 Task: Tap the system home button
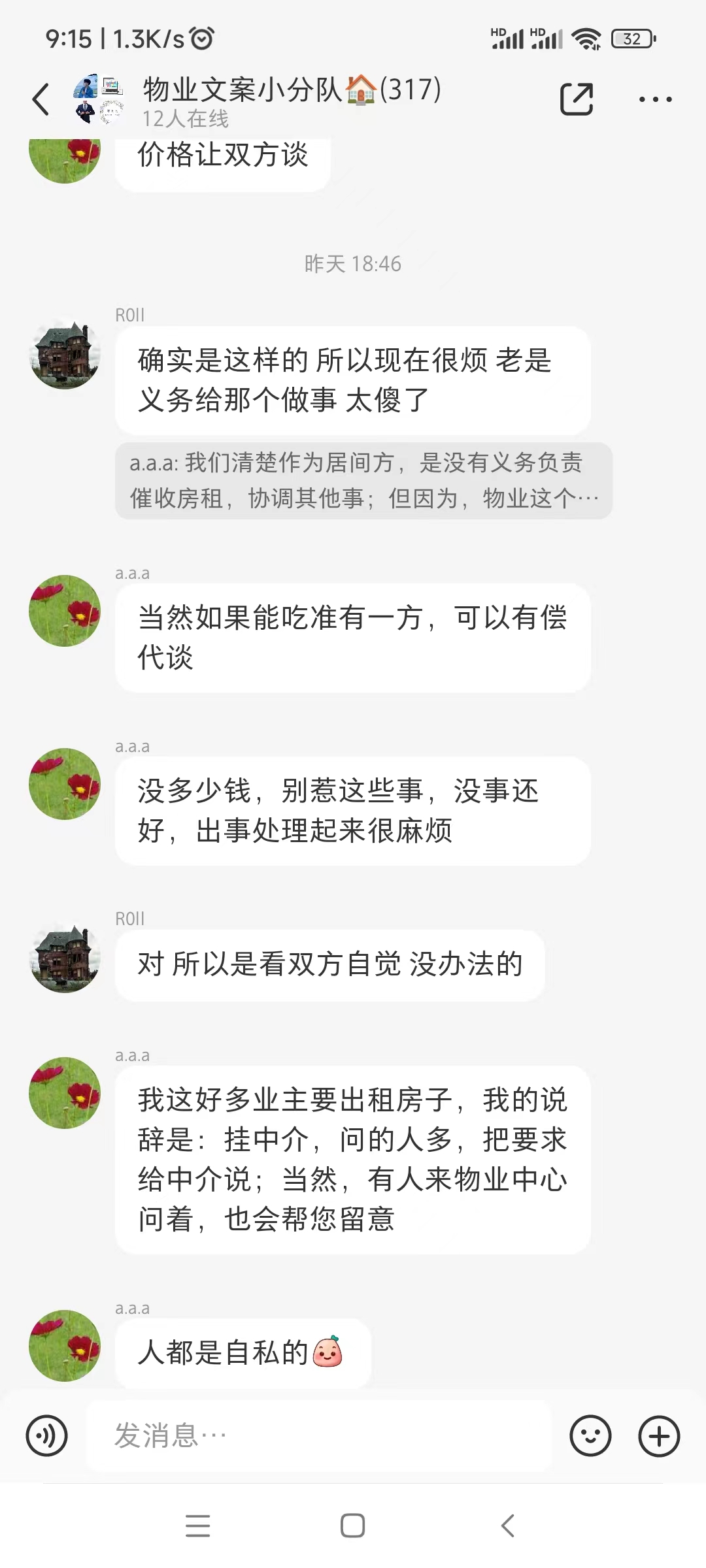coord(352,1526)
